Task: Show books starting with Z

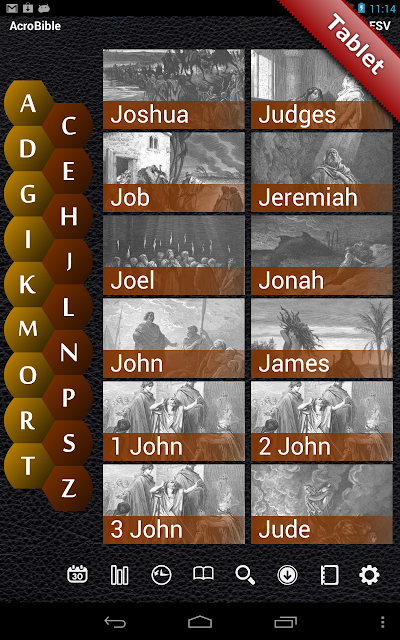Action: 68,488
